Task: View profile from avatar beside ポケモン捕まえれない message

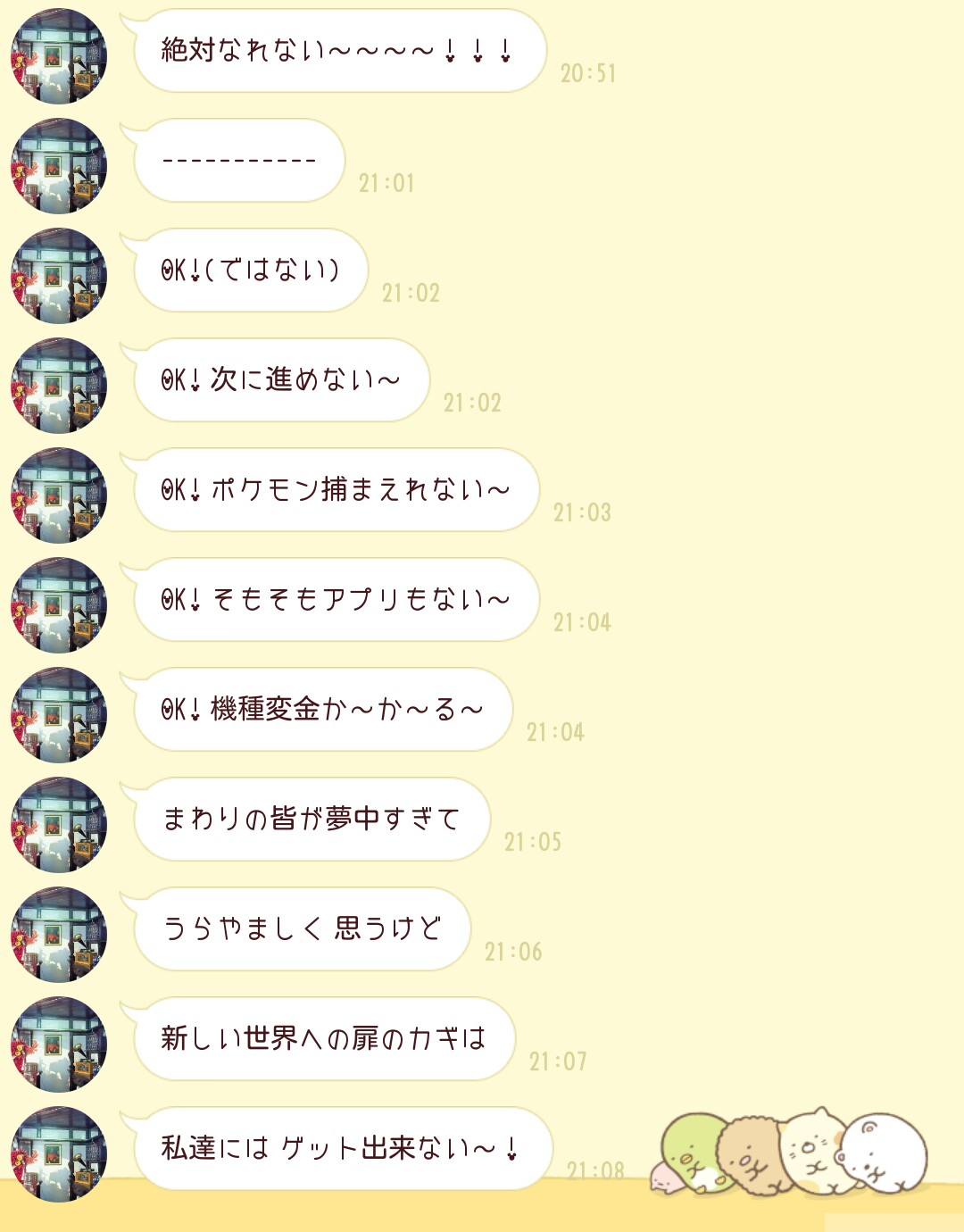Action: [59, 495]
